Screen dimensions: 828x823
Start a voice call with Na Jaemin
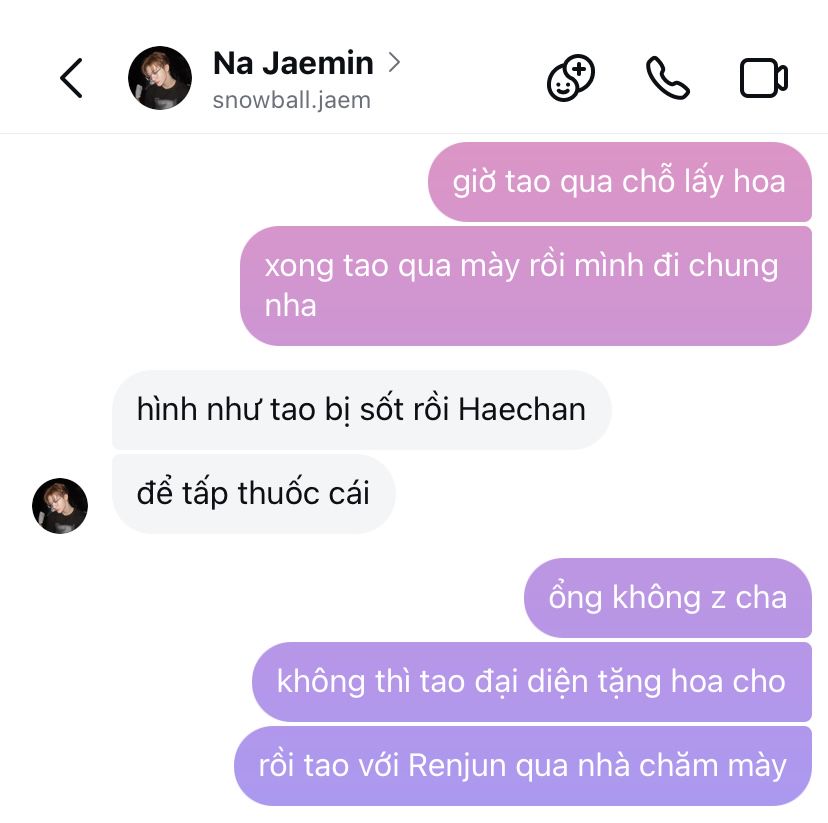668,78
